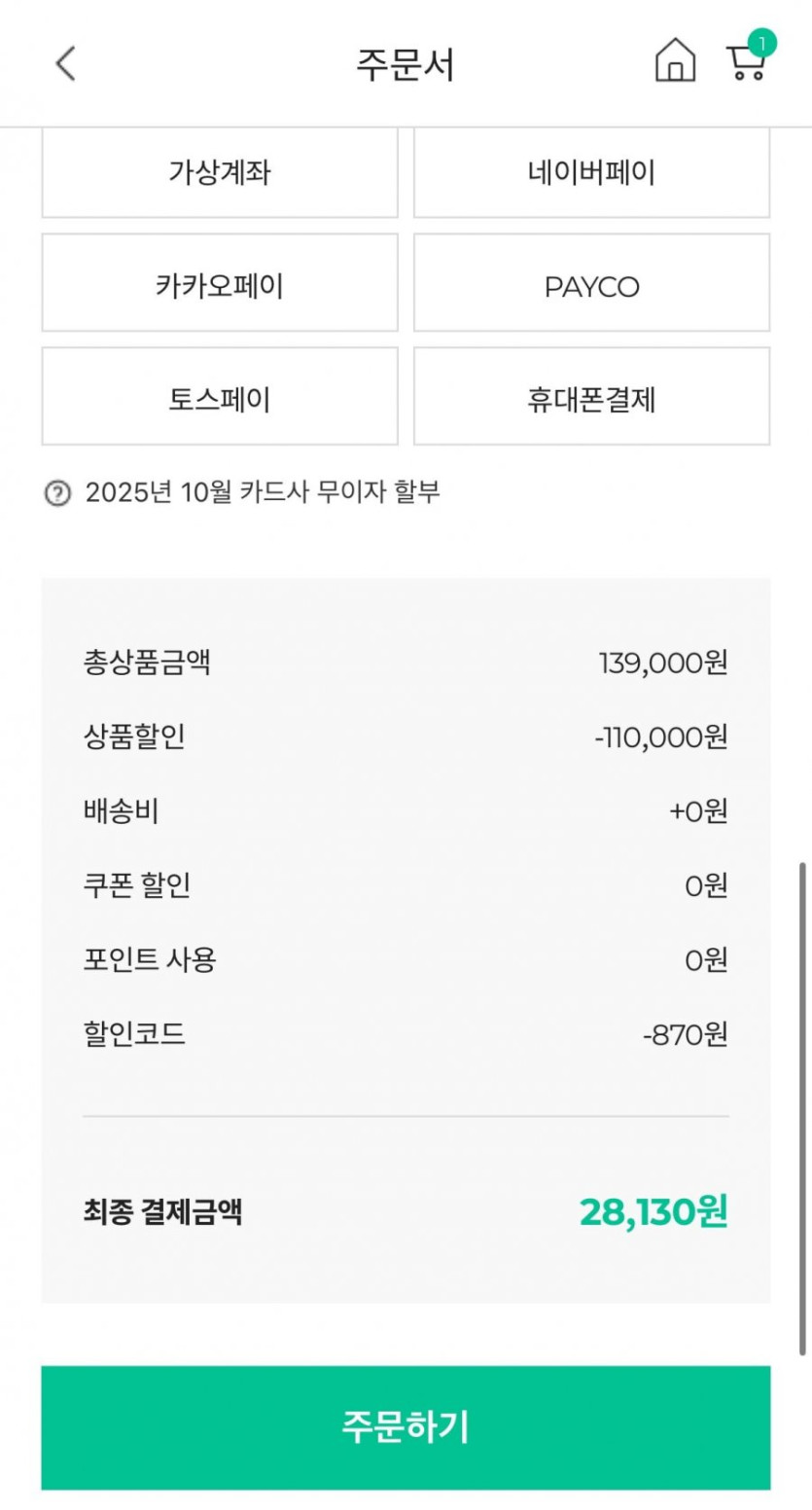Open the home icon

tap(675, 61)
